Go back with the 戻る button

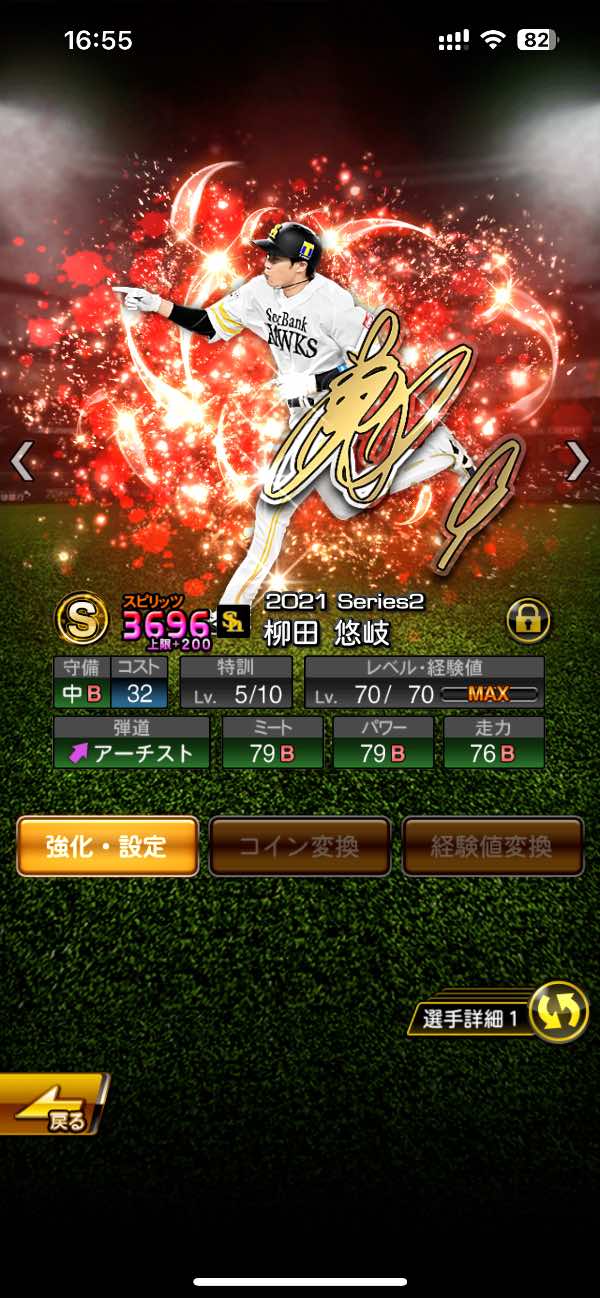click(52, 1105)
